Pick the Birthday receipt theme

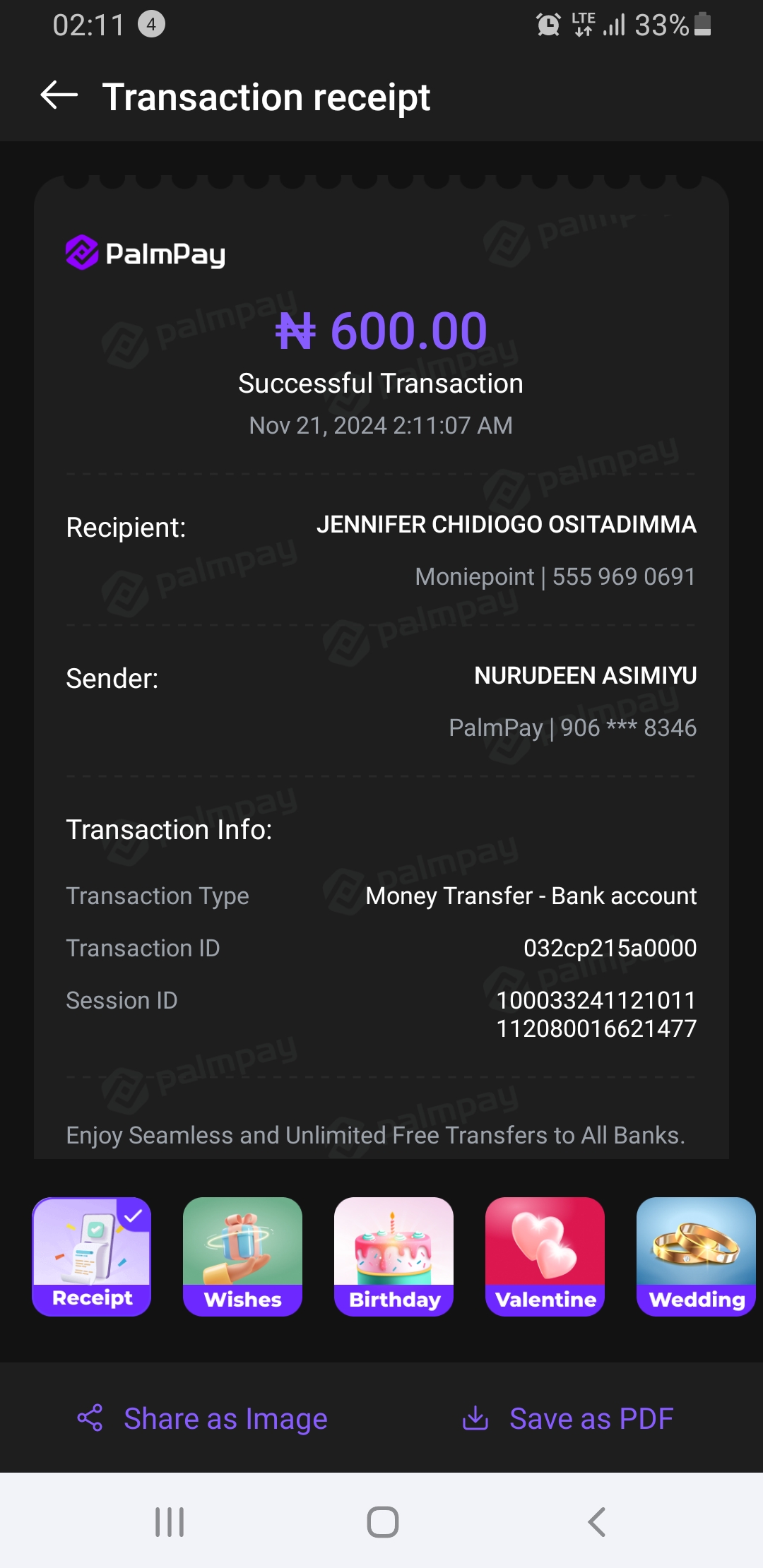coord(394,1256)
